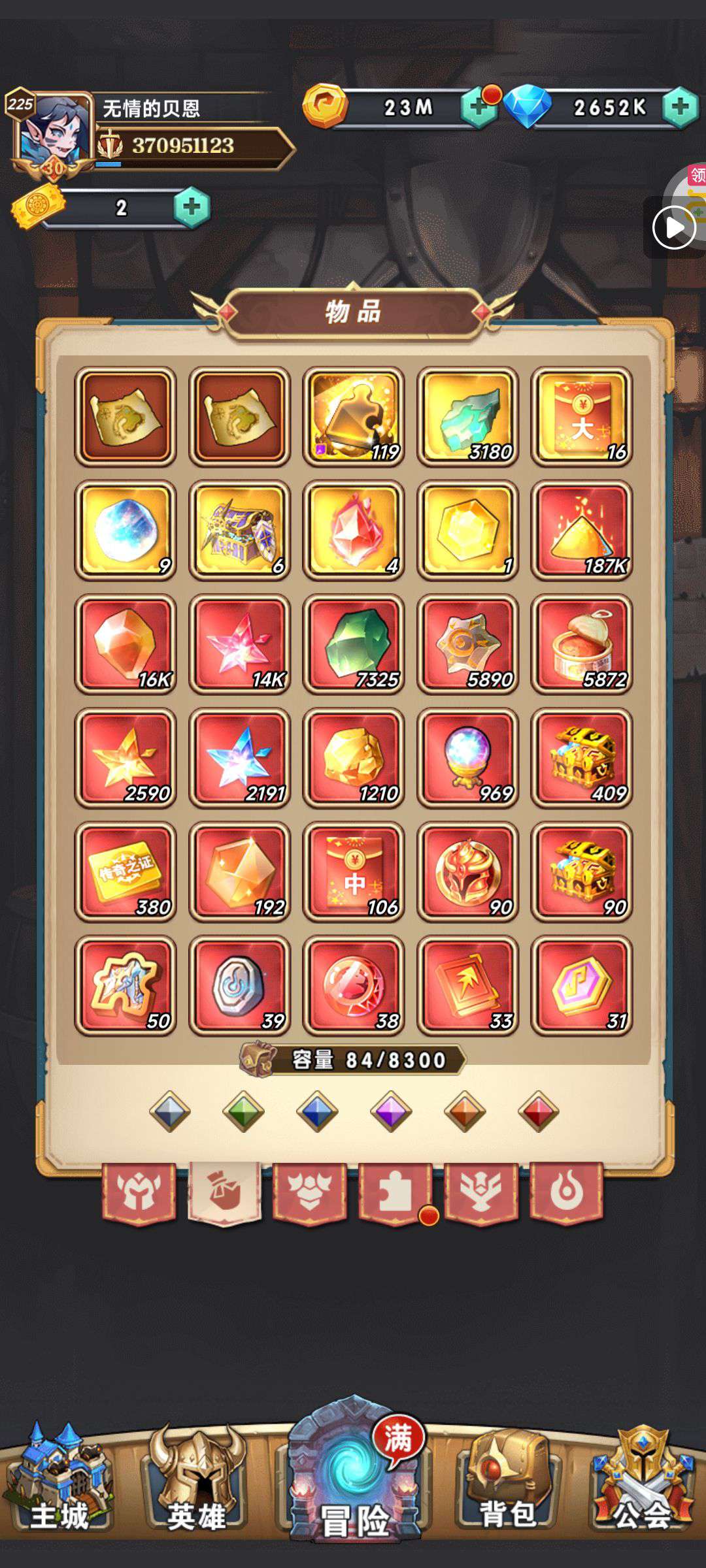Tap the plus button beside the gold coins

tap(479, 107)
